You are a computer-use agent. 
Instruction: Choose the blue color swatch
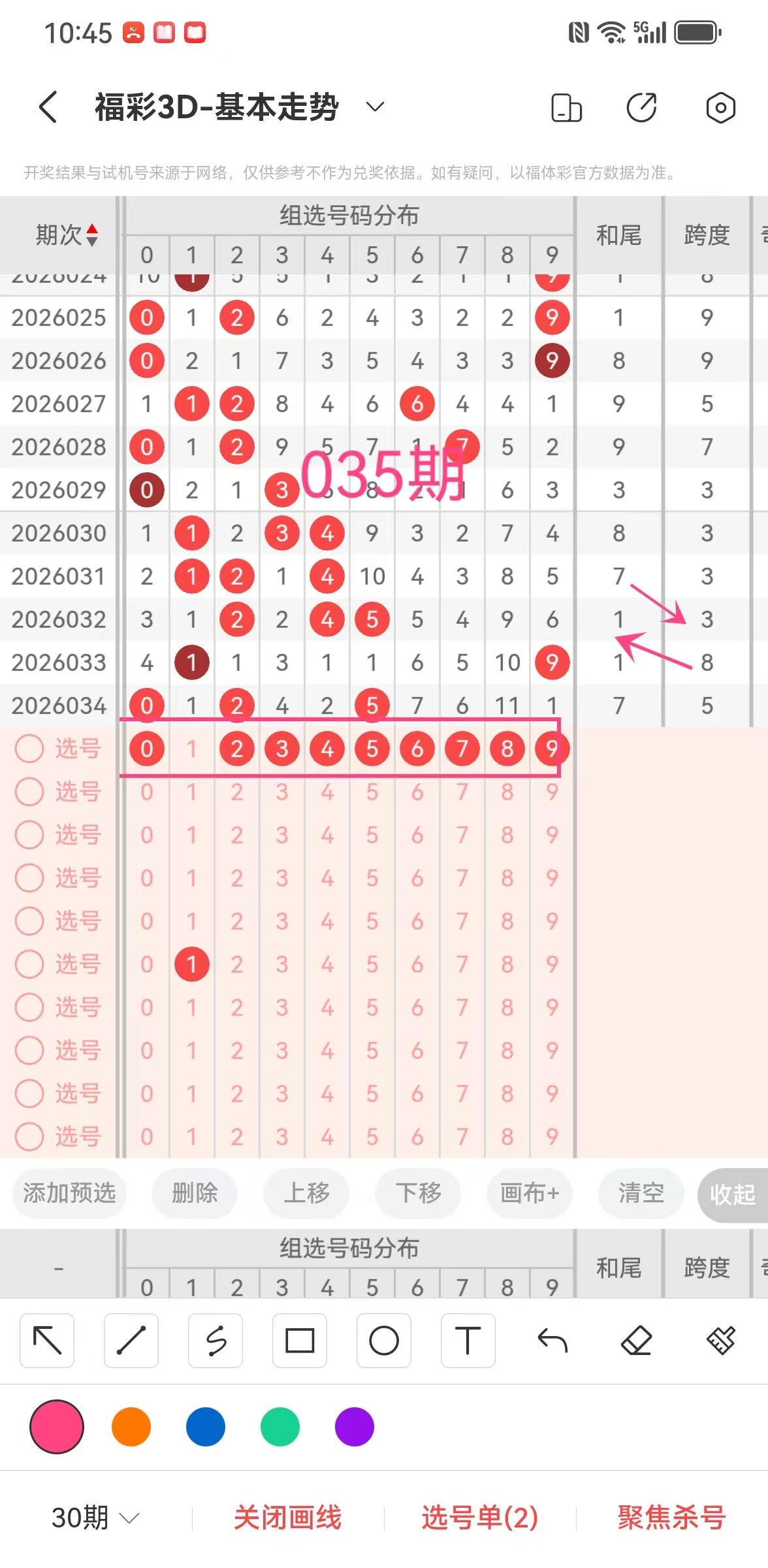pos(206,1427)
